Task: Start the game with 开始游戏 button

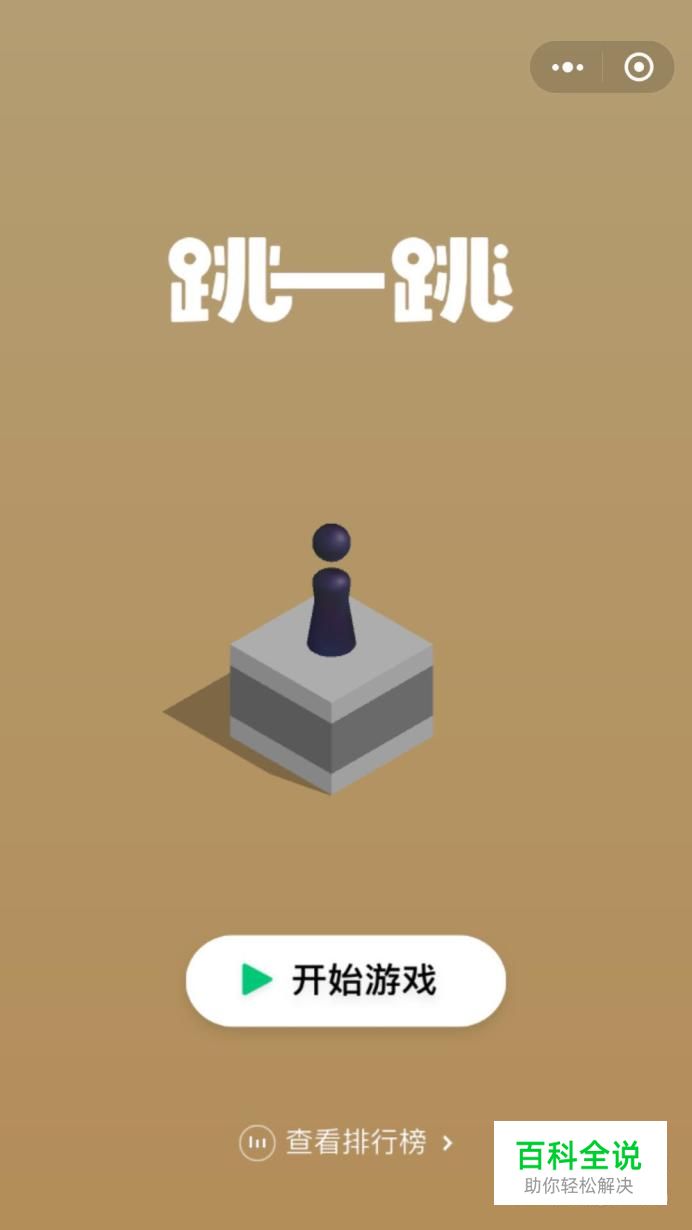Action: click(345, 980)
